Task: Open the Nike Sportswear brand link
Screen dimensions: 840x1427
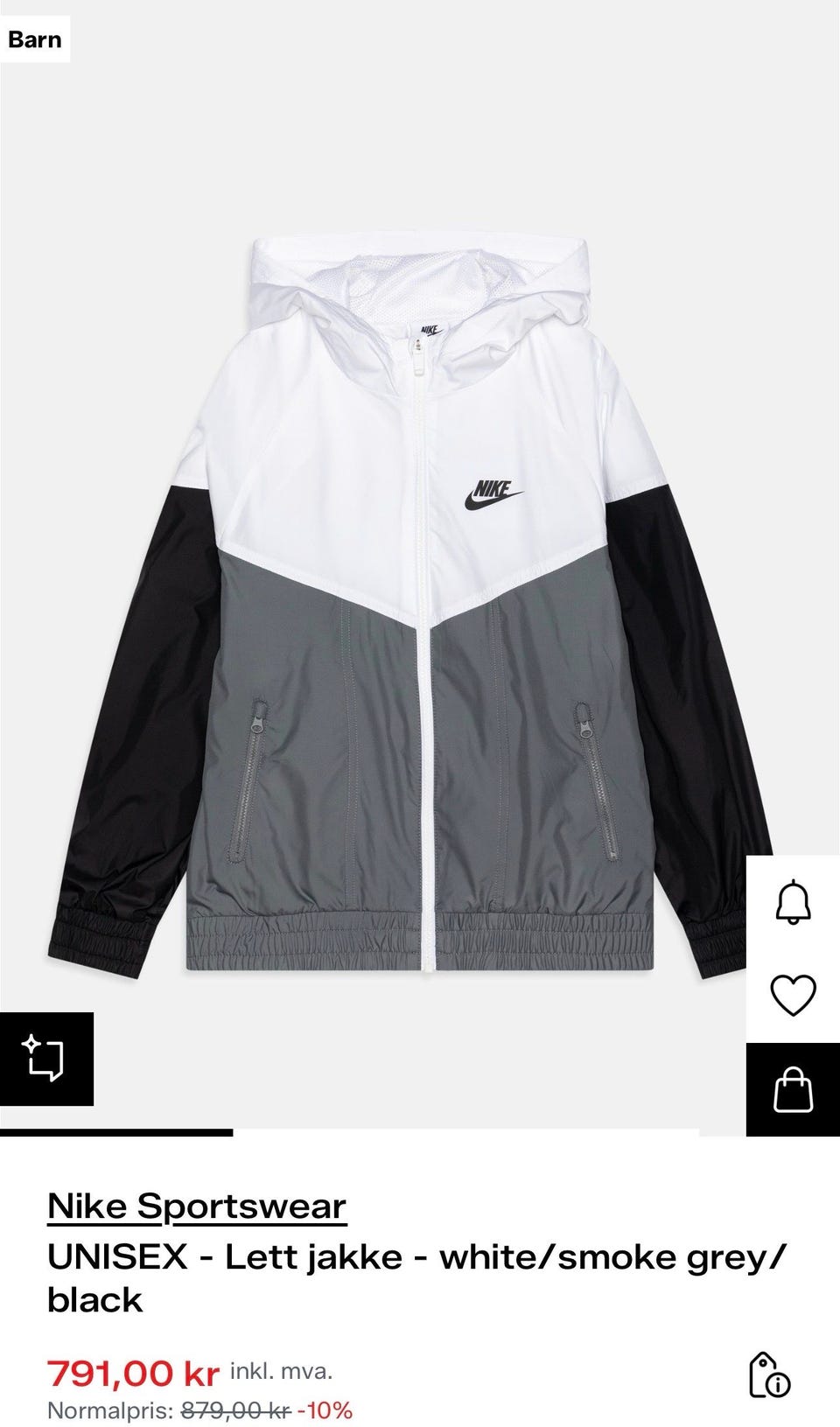Action: point(197,1206)
